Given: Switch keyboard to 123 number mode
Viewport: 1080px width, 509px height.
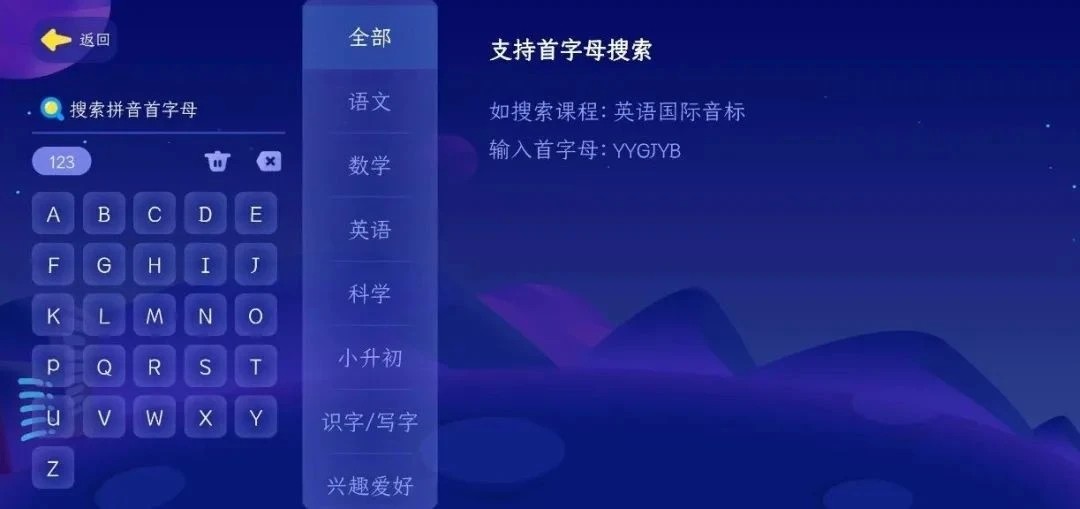Looking at the screenshot, I should [x=62, y=162].
